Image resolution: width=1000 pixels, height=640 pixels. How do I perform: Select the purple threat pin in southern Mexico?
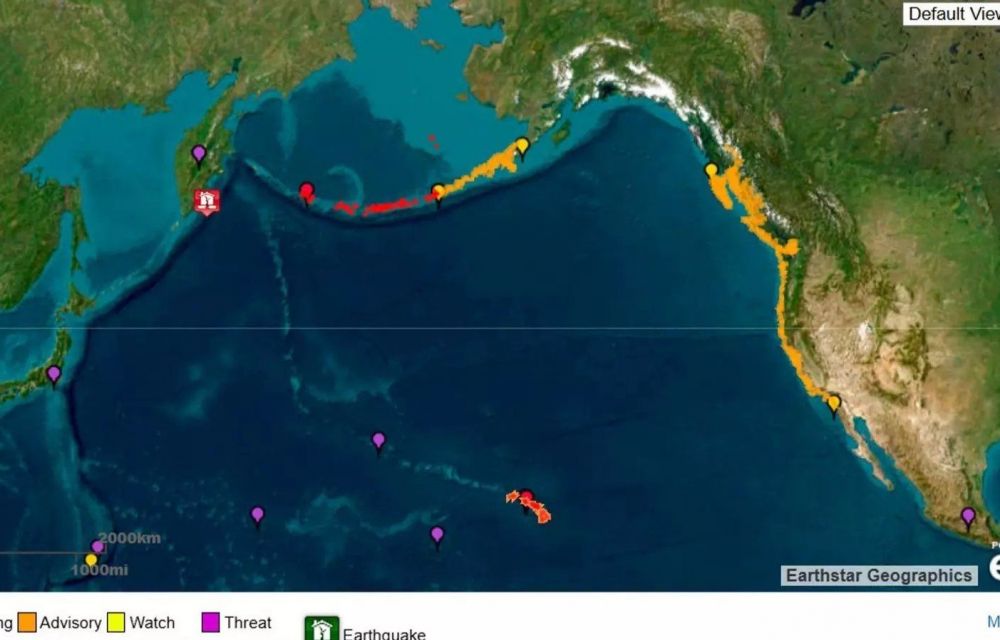click(967, 516)
